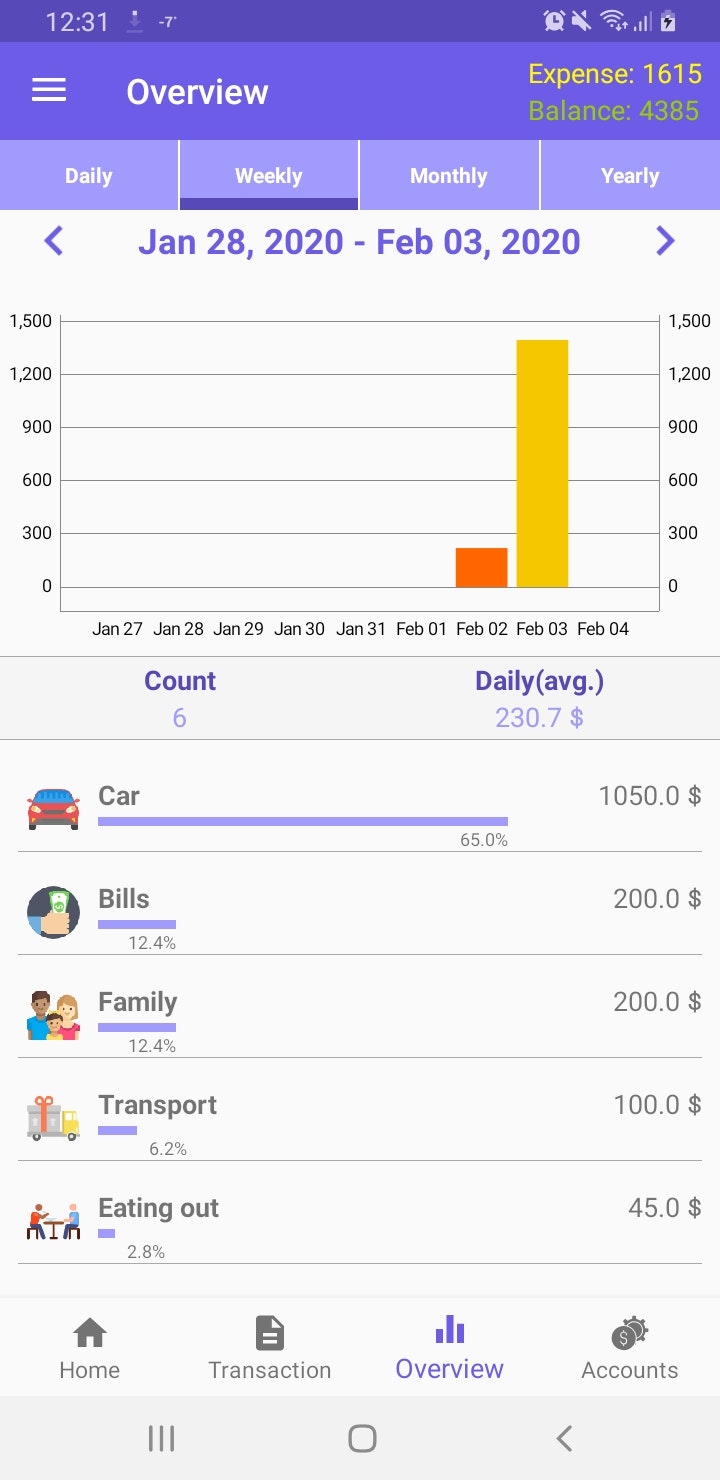Select the Family category icon
720x1480 pixels.
53,1014
